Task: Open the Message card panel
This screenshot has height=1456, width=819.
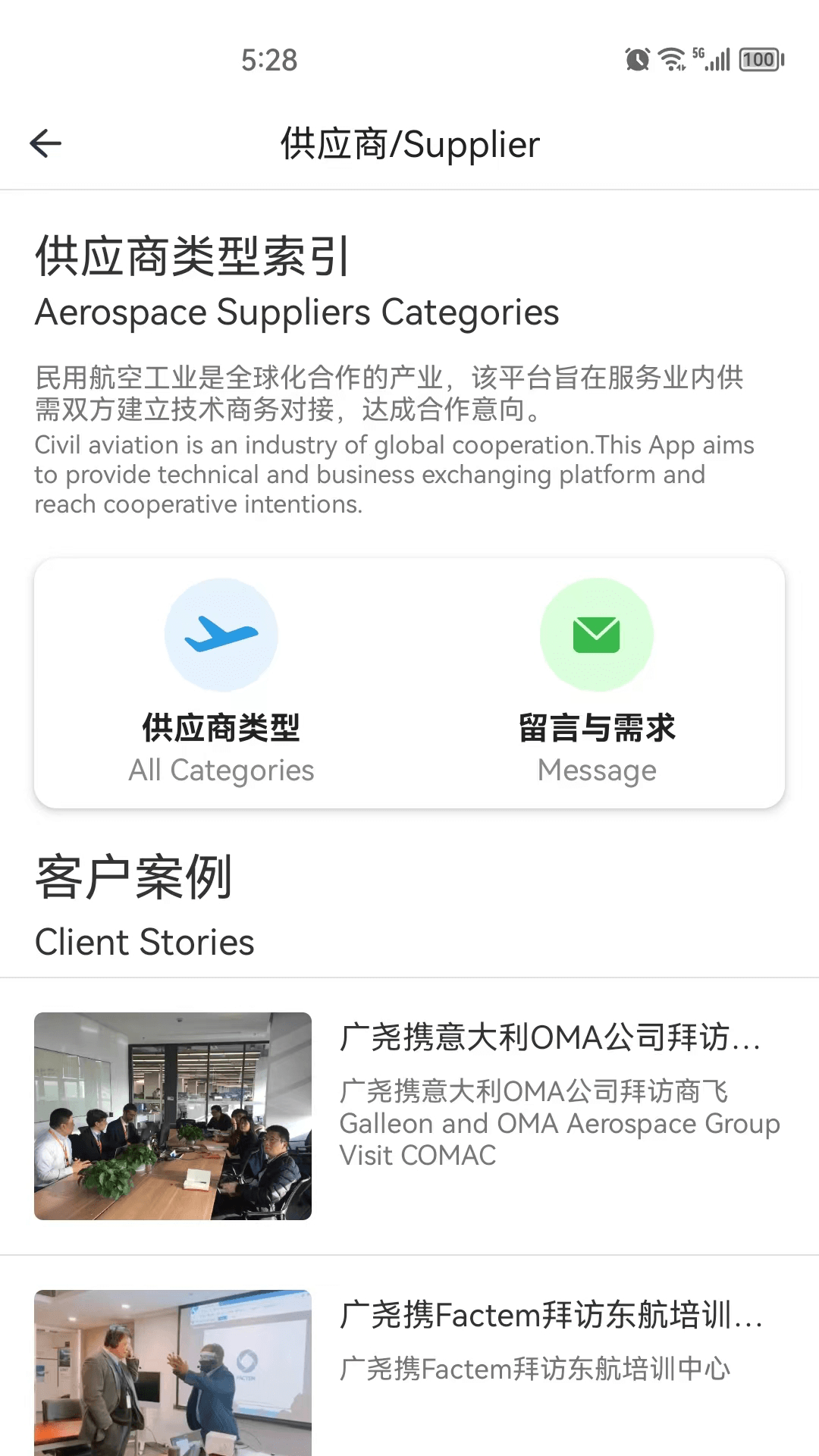Action: (597, 682)
